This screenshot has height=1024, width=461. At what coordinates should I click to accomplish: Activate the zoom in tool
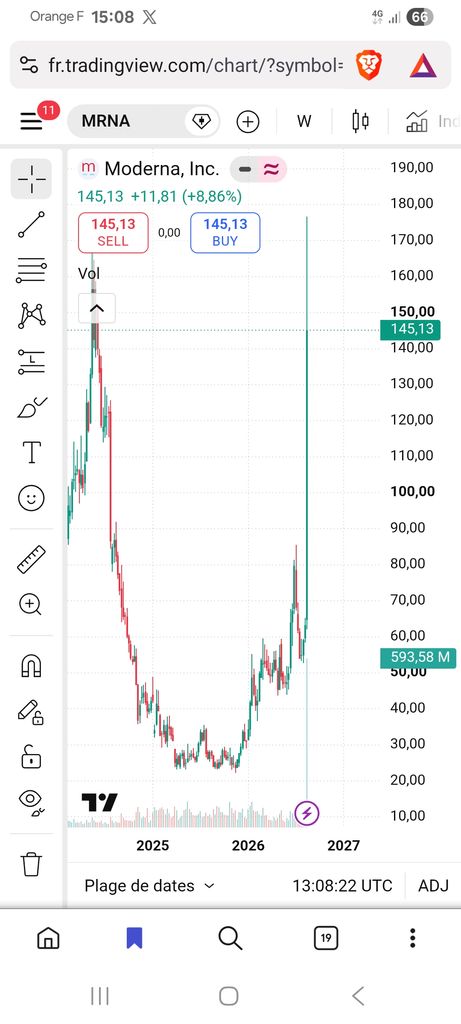tap(31, 605)
